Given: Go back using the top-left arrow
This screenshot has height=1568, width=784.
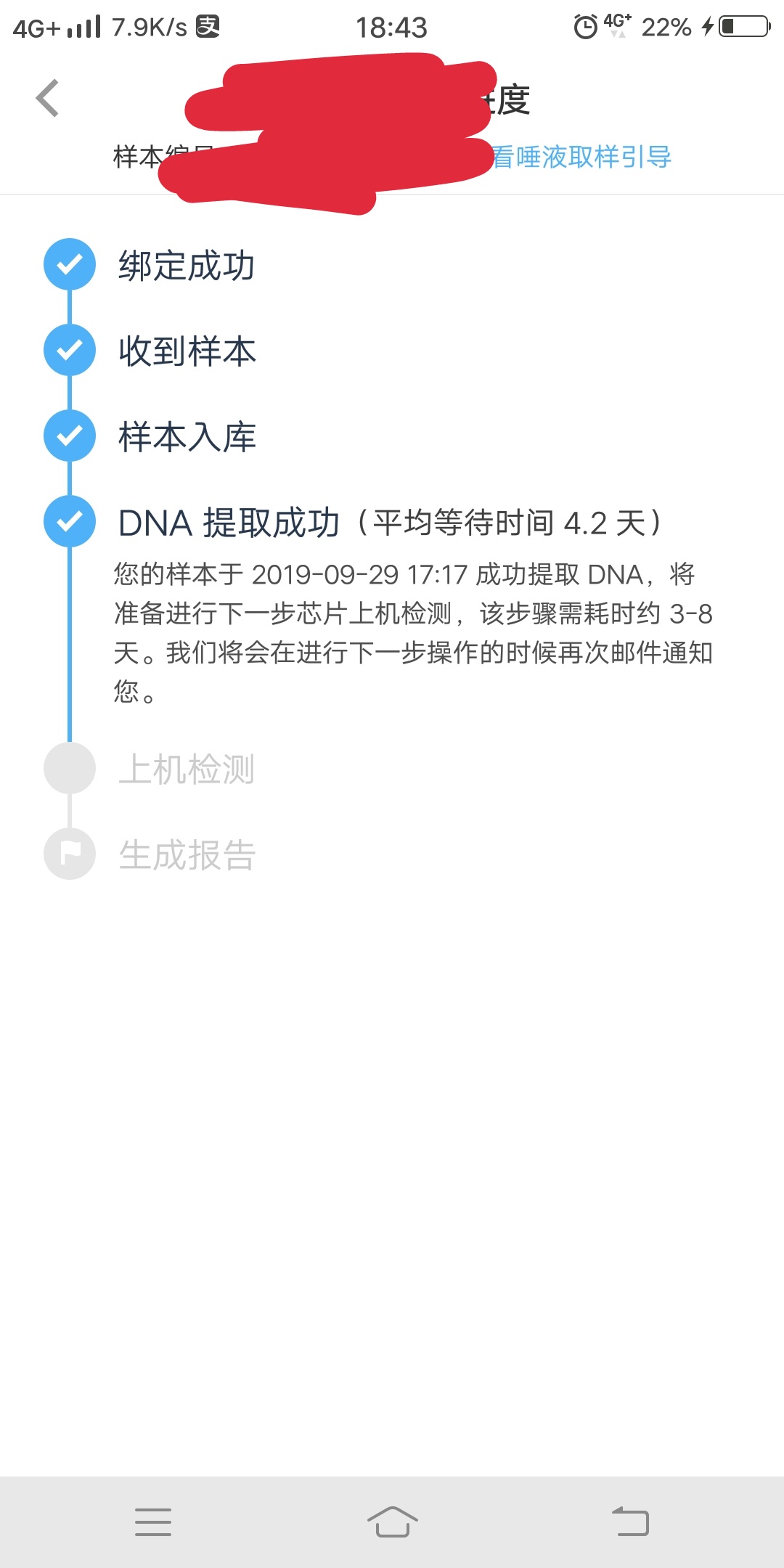Looking at the screenshot, I should pos(47,98).
